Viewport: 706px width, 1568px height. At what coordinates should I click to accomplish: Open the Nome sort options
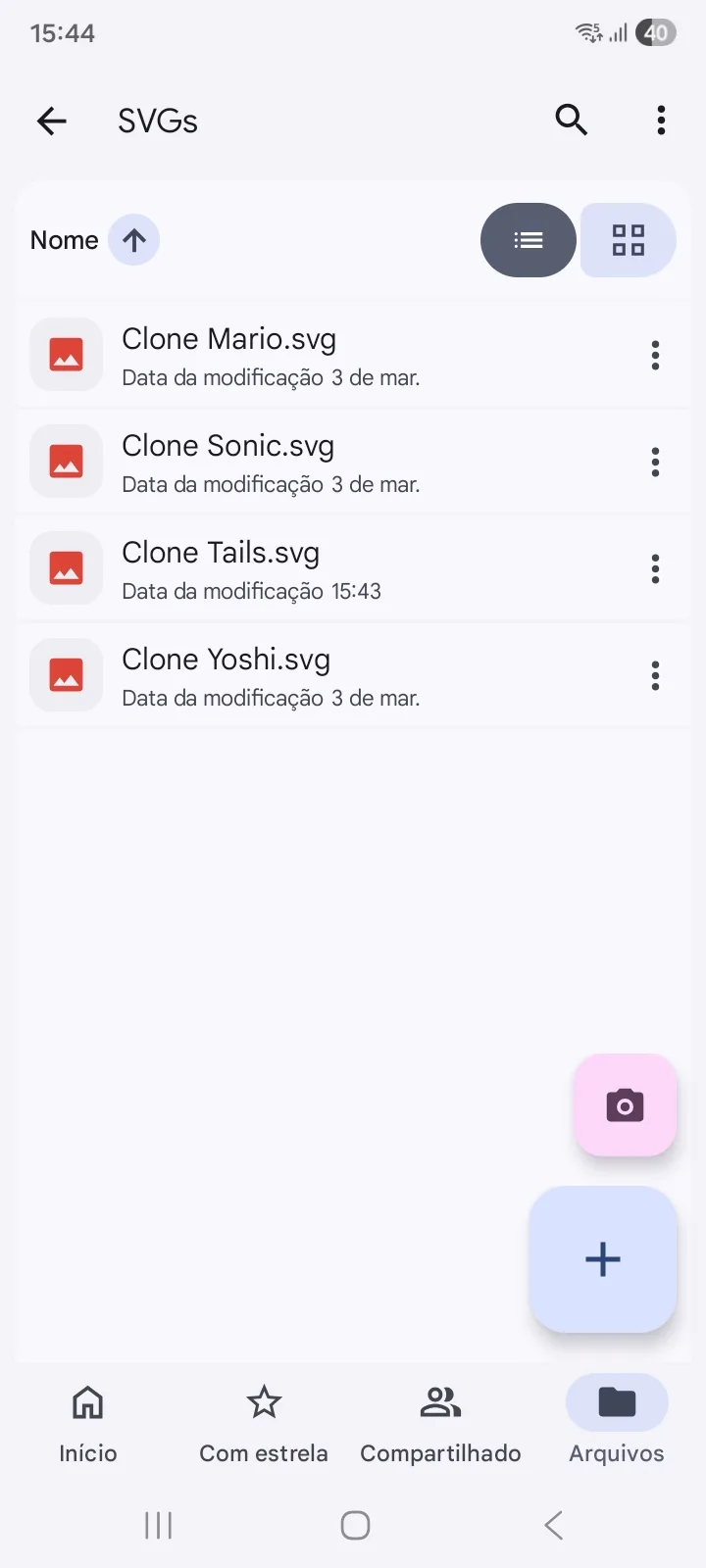point(65,240)
